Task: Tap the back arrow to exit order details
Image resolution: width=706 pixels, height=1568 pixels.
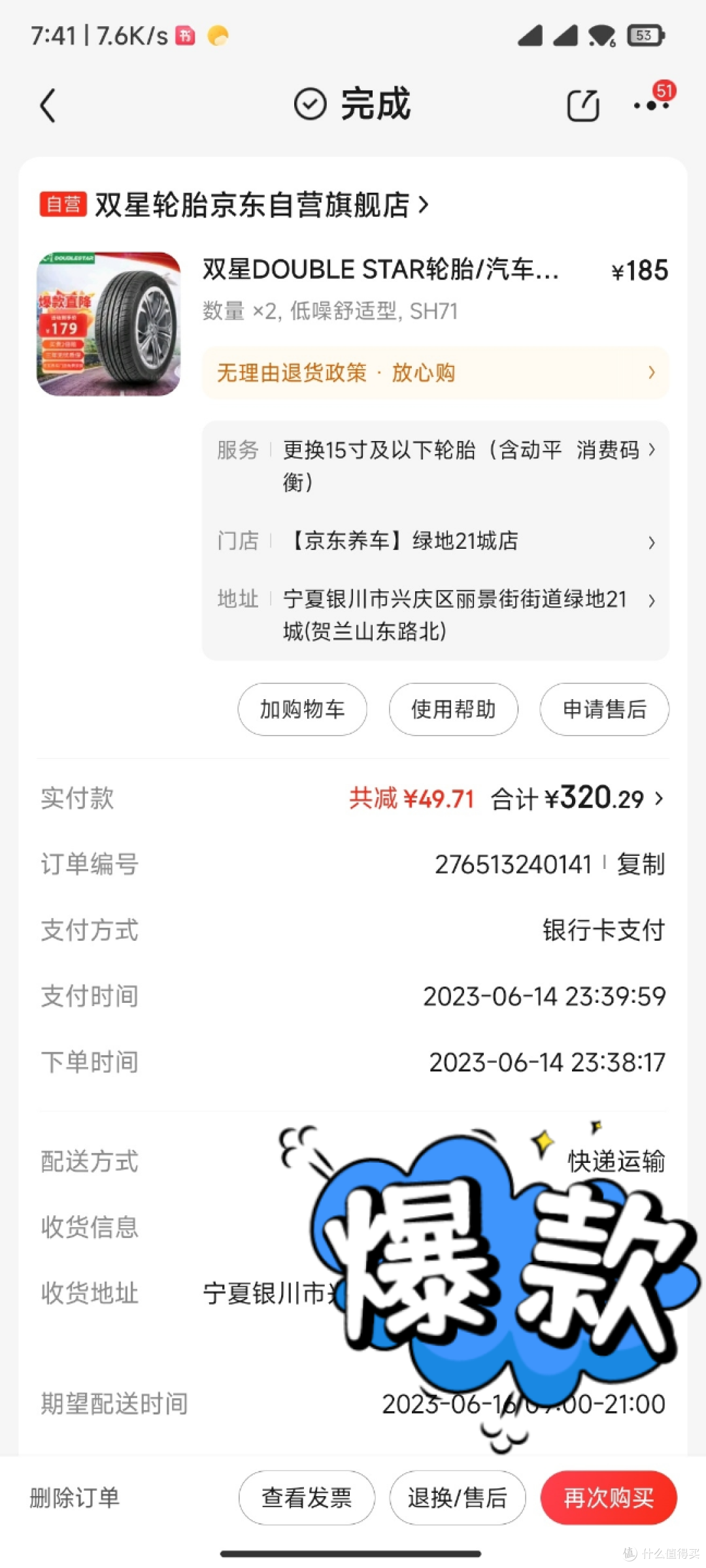Action: pos(47,105)
